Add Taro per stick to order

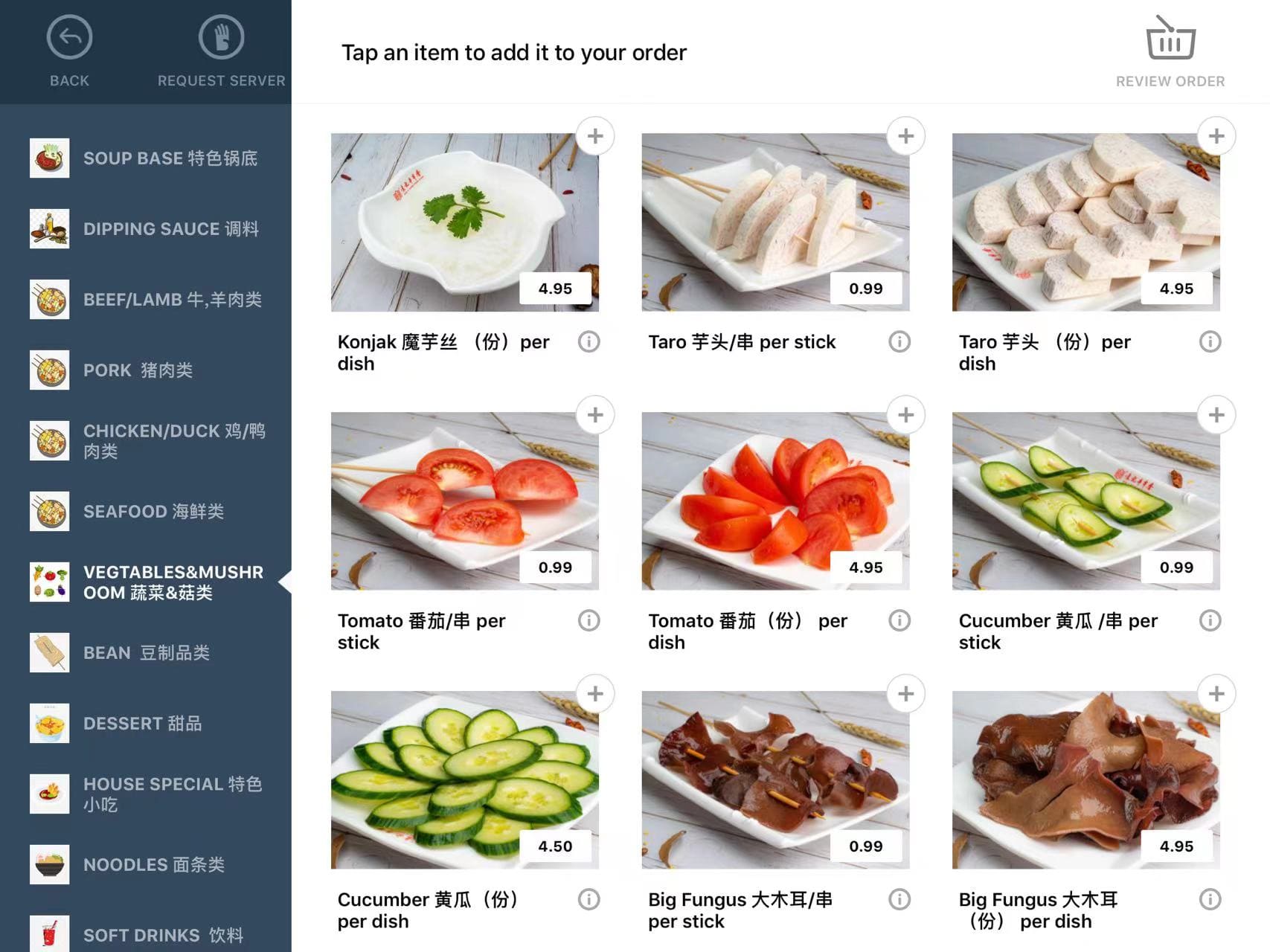(905, 136)
